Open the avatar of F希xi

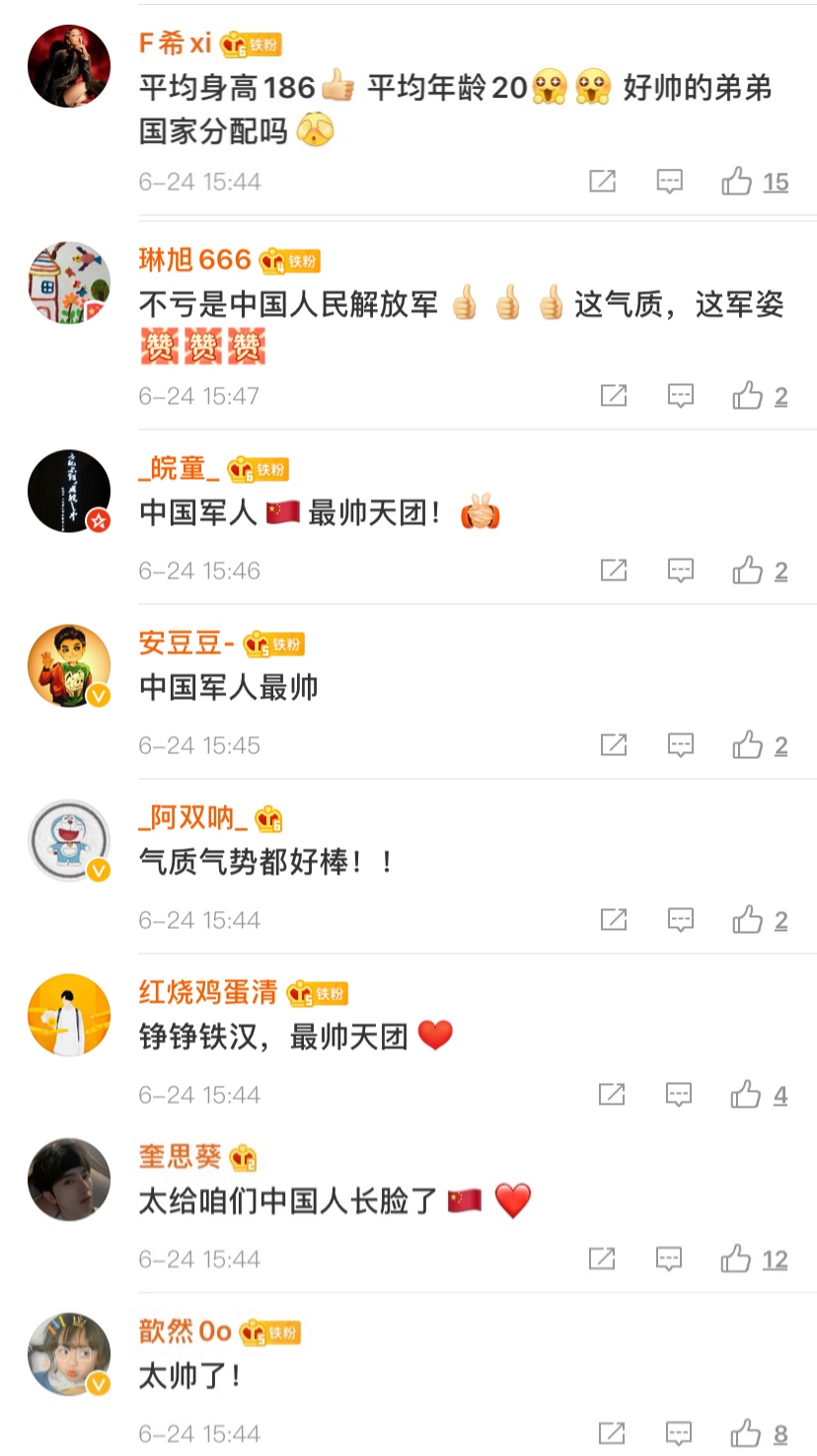[x=69, y=66]
